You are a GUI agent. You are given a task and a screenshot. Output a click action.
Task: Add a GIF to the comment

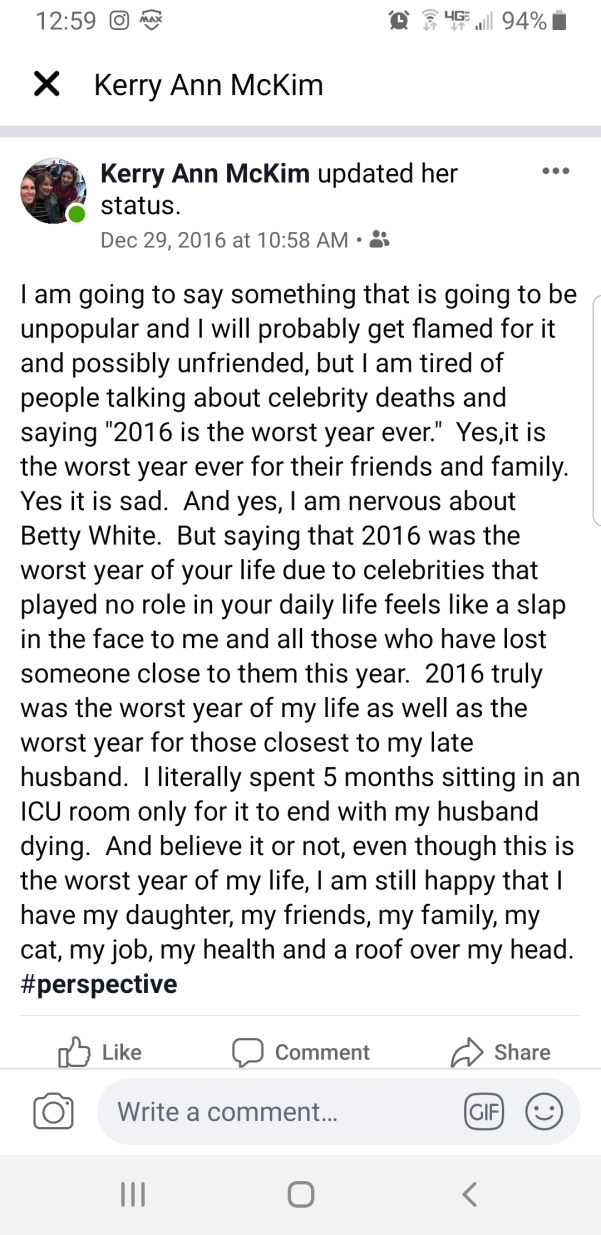(484, 1112)
